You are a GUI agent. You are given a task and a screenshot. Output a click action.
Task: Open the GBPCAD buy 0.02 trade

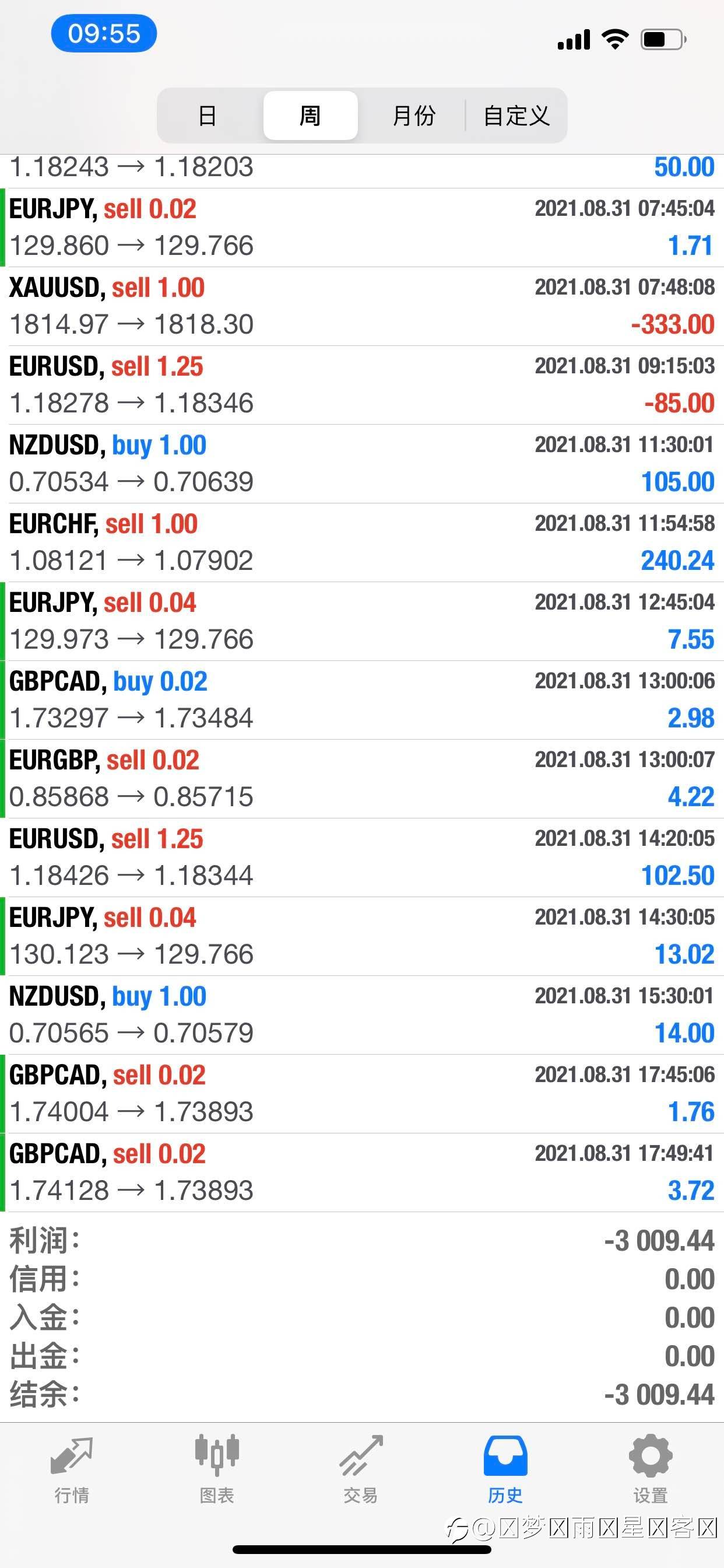click(x=362, y=700)
